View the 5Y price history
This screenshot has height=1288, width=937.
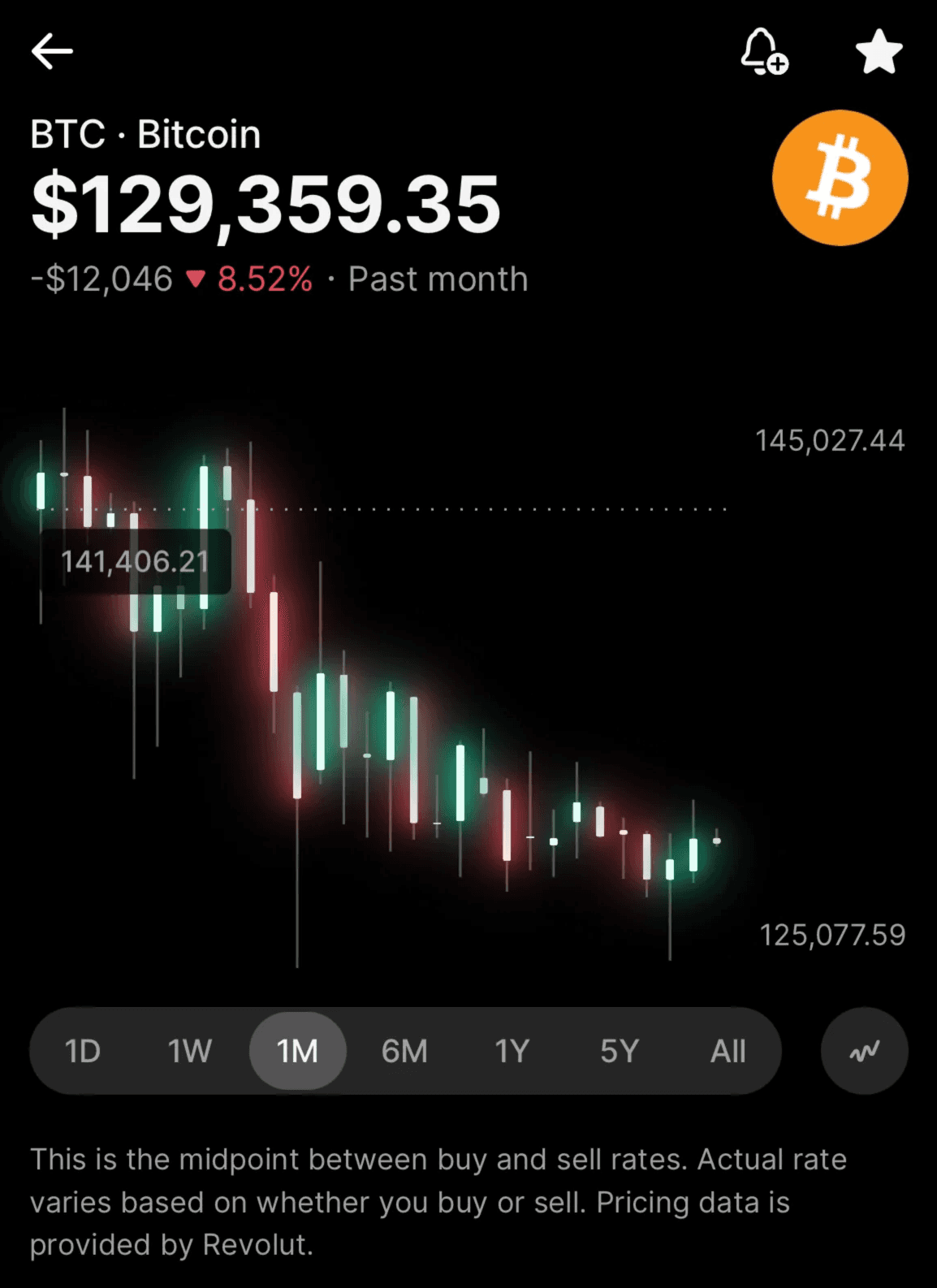coord(620,1052)
